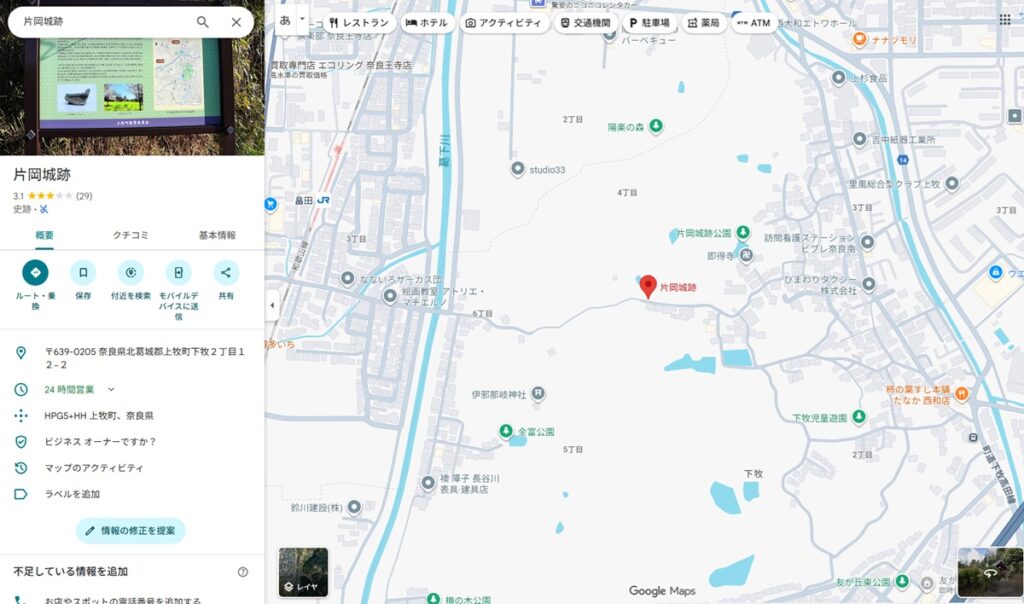
Task: Select the 駐車場 filter chip
Action: [650, 22]
